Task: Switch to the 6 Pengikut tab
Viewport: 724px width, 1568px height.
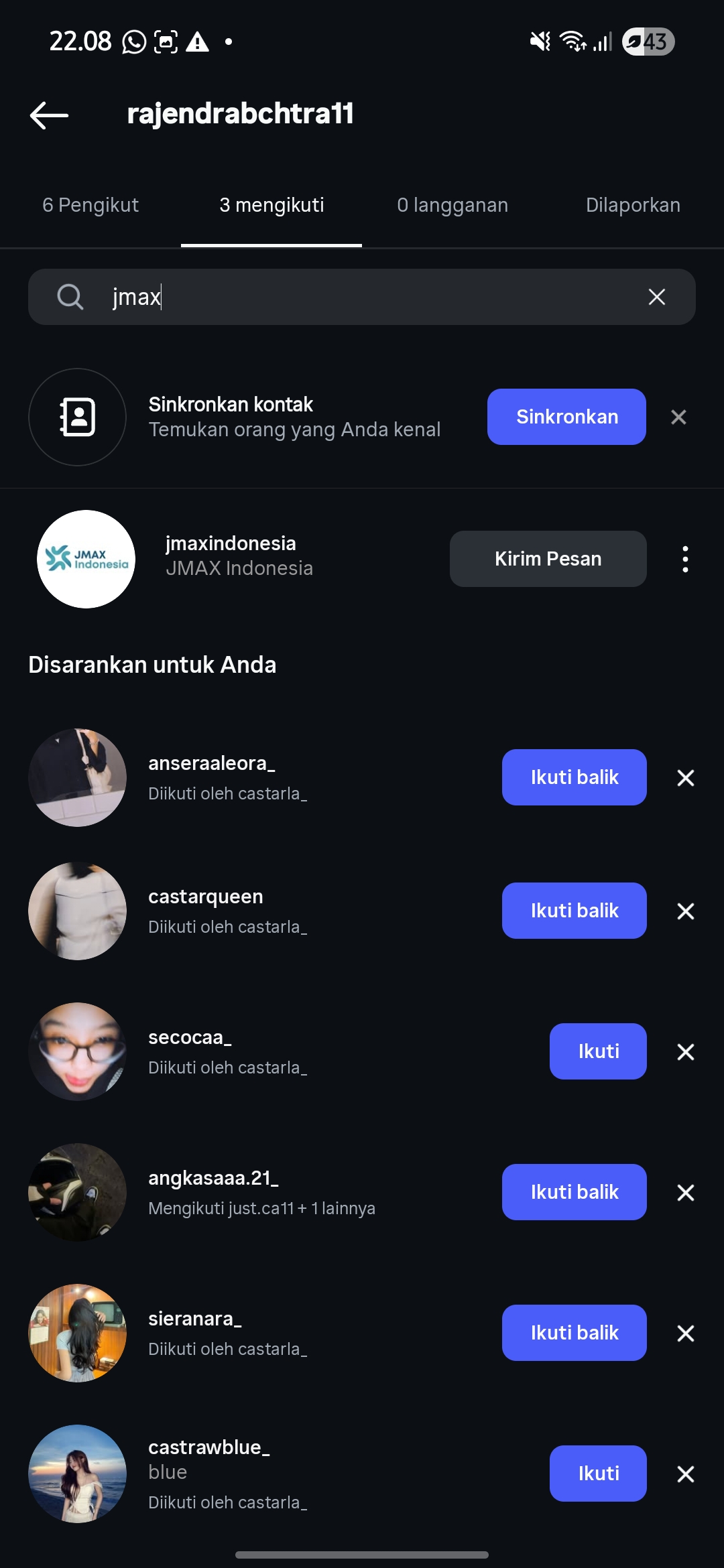Action: click(90, 205)
